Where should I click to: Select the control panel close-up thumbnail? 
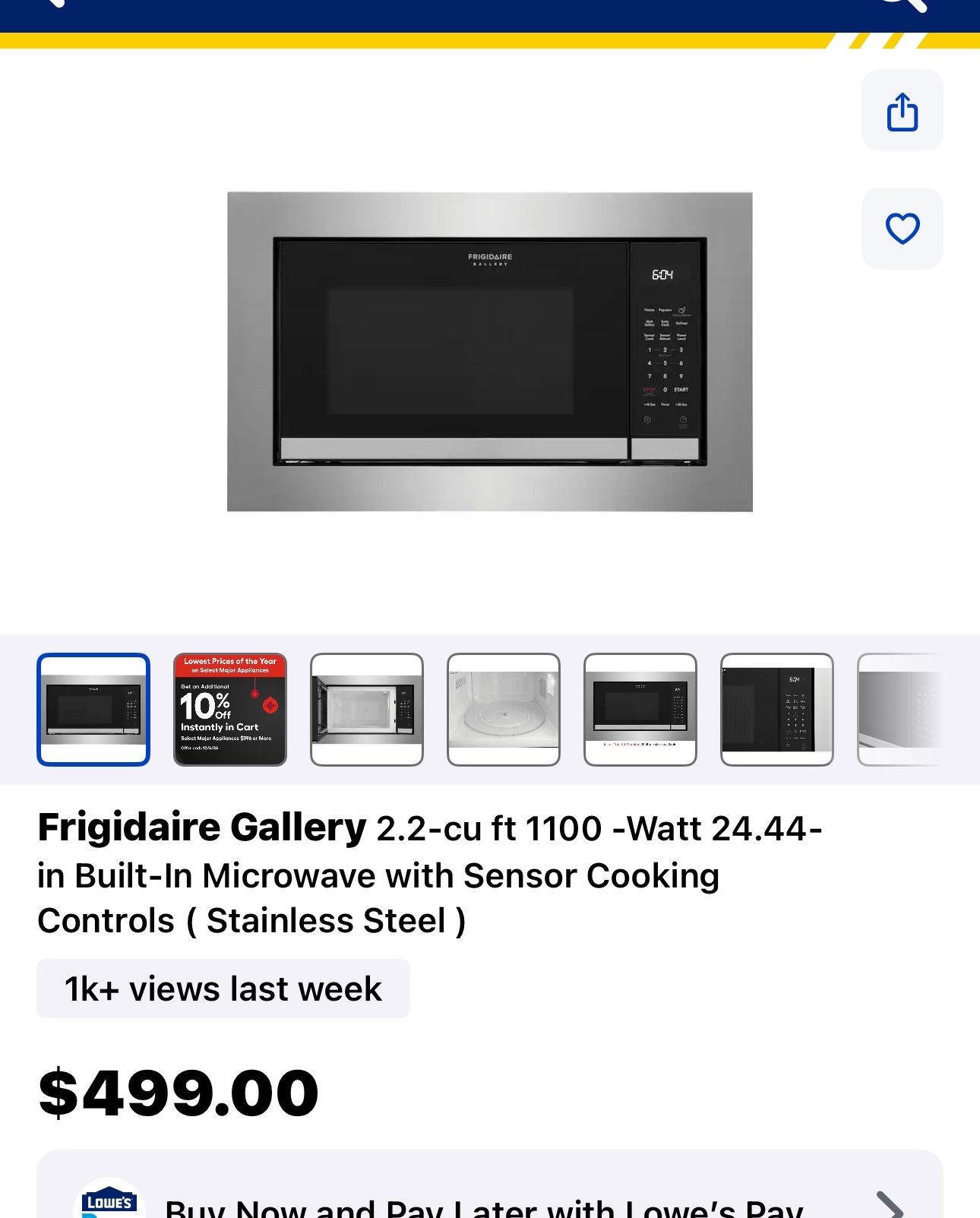(x=778, y=710)
